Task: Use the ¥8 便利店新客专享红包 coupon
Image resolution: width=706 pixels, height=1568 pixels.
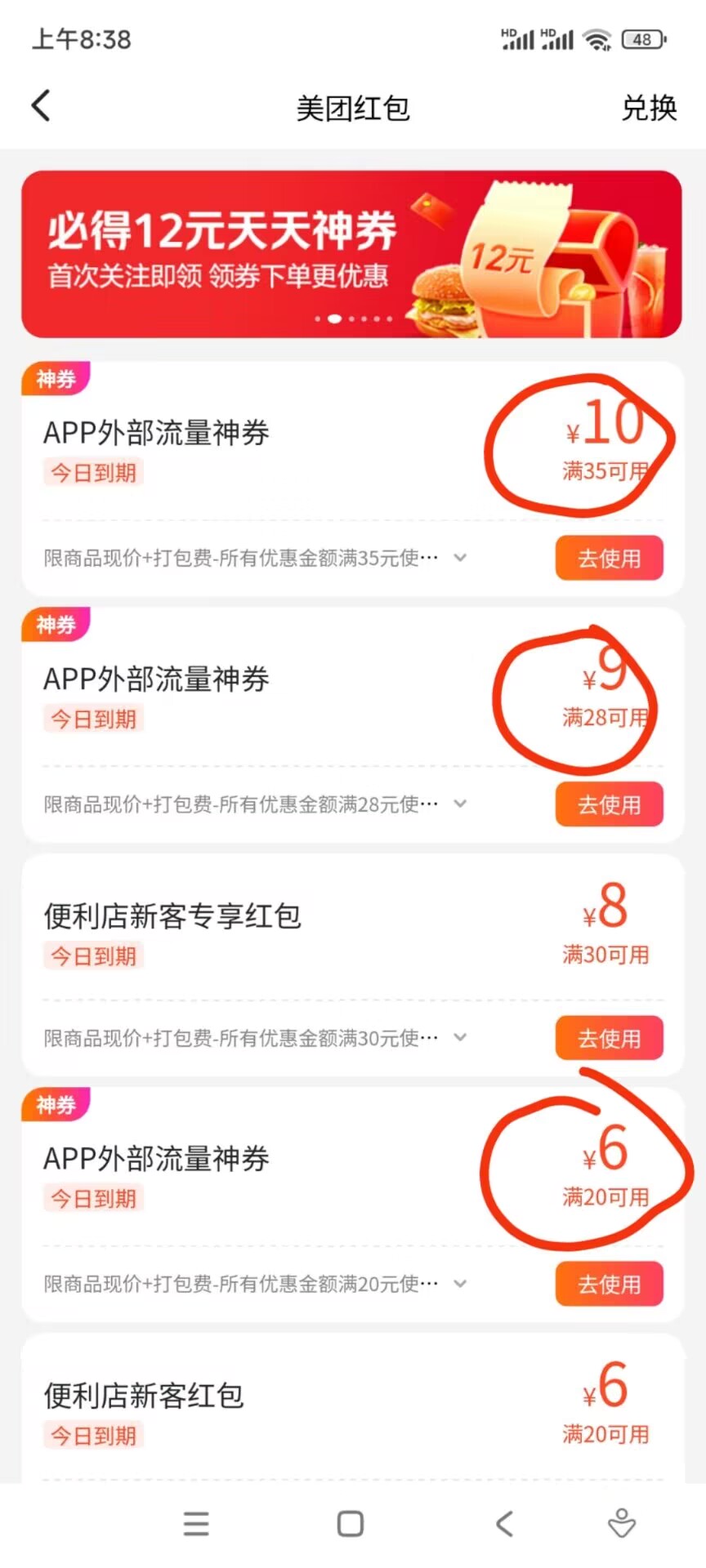Action: (x=609, y=1039)
